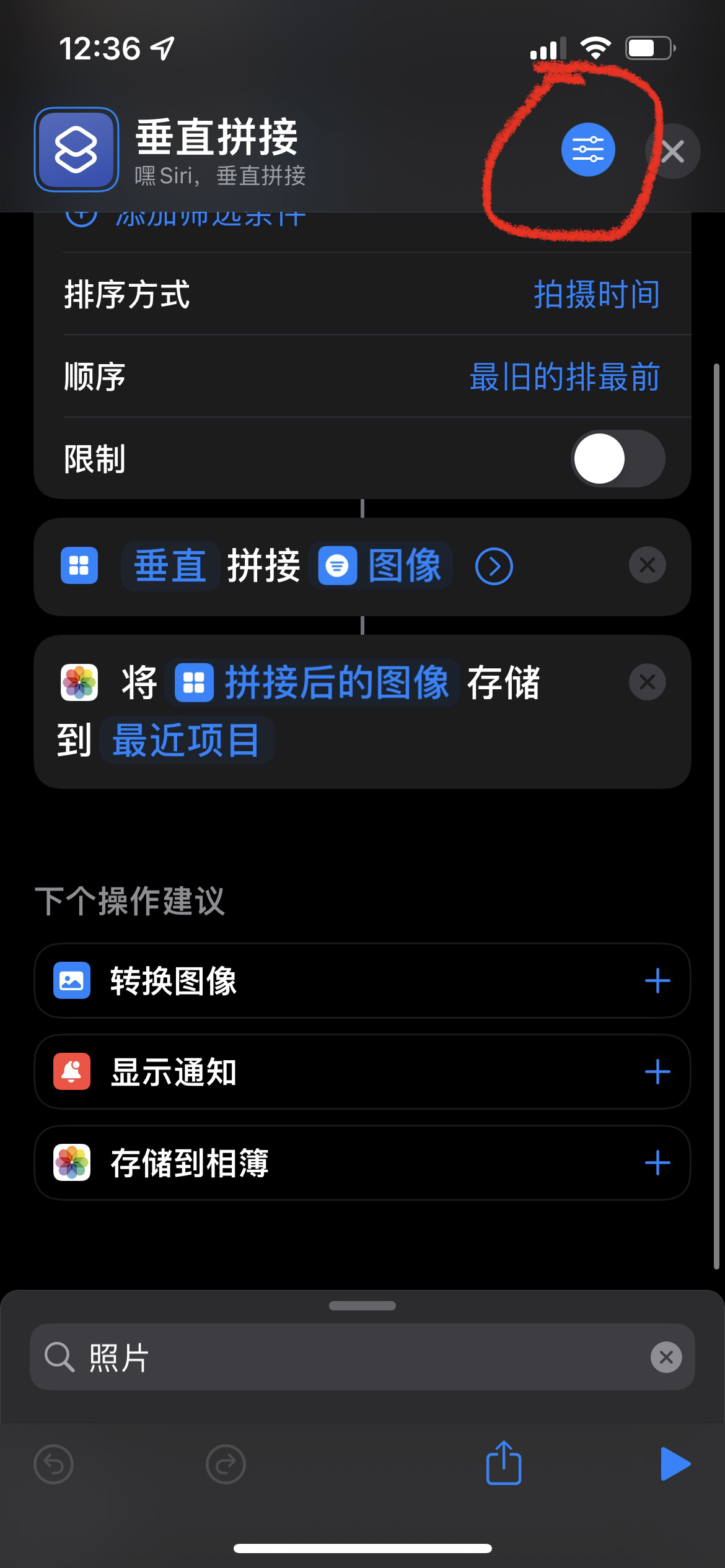Open the 最近项目 album selector

[x=187, y=739]
